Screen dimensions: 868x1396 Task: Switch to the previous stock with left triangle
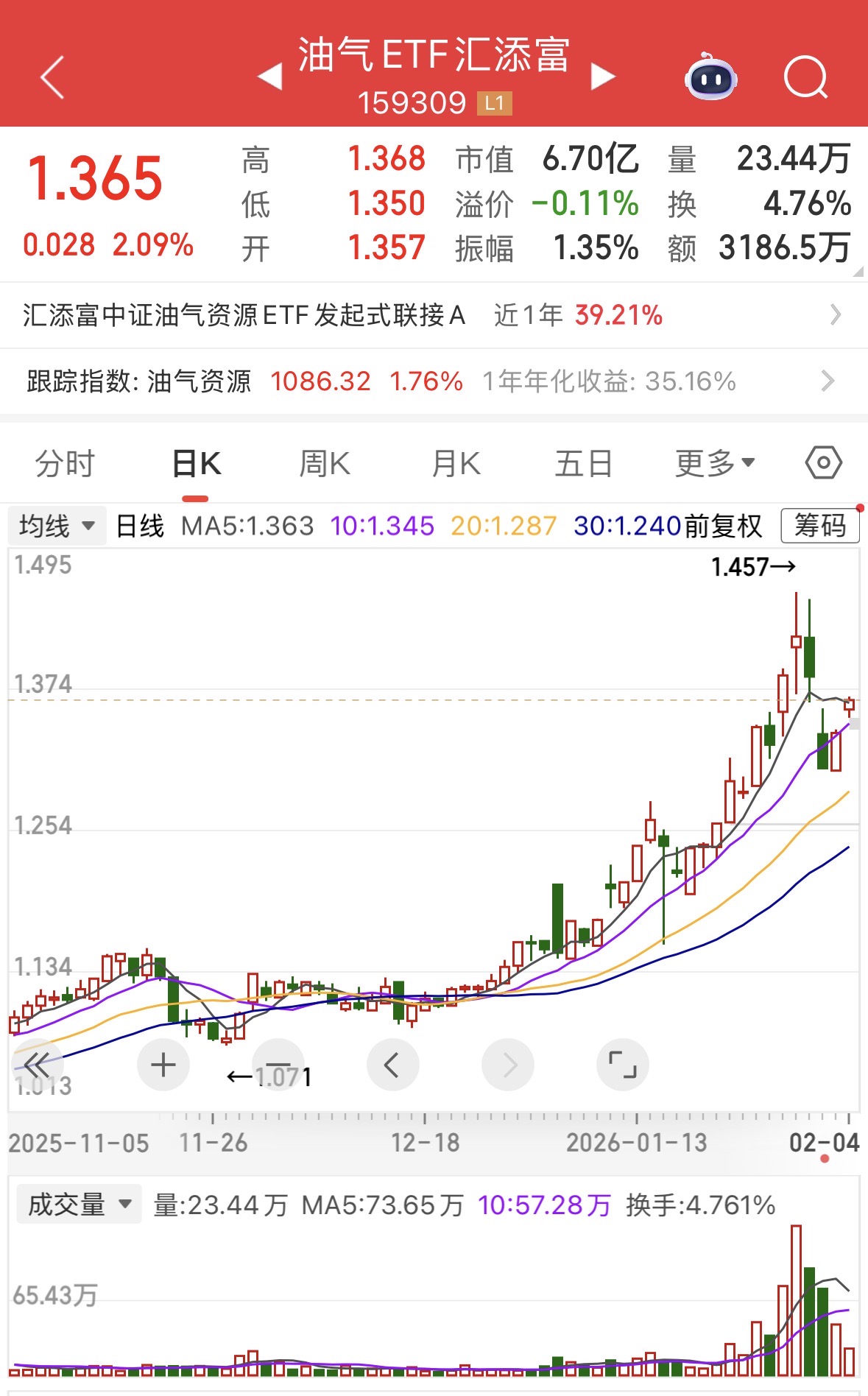point(270,77)
